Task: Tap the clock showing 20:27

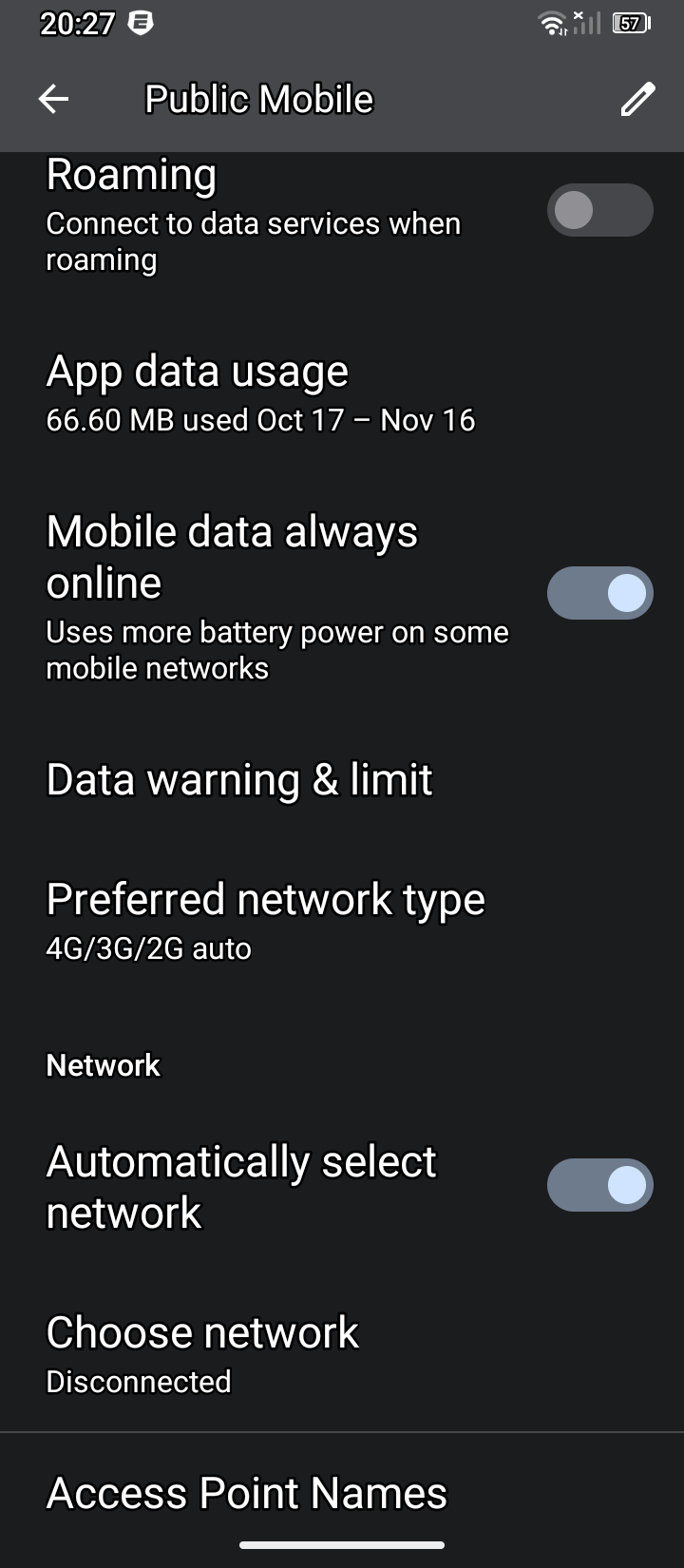Action: (x=78, y=24)
